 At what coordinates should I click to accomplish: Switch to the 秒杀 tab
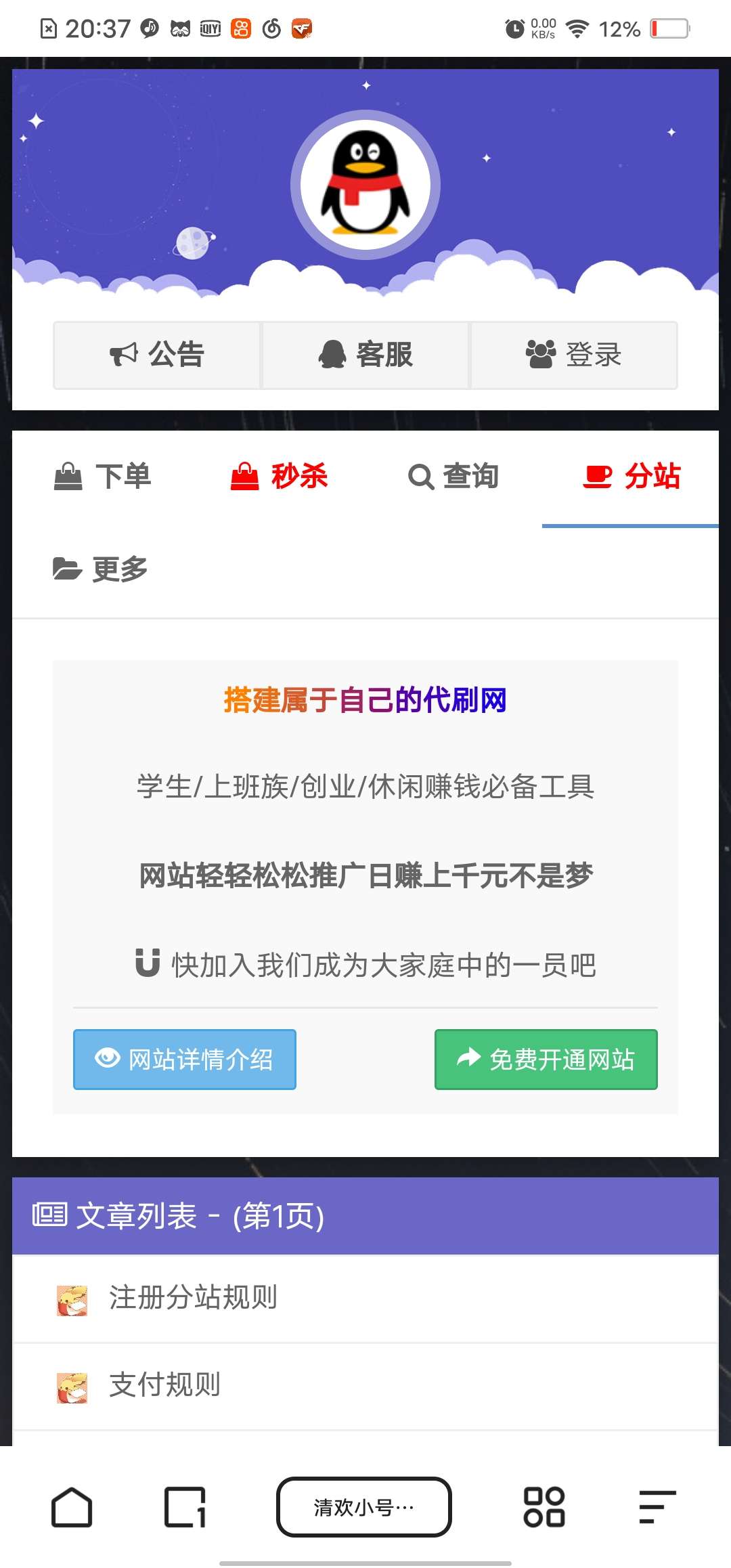(x=279, y=477)
